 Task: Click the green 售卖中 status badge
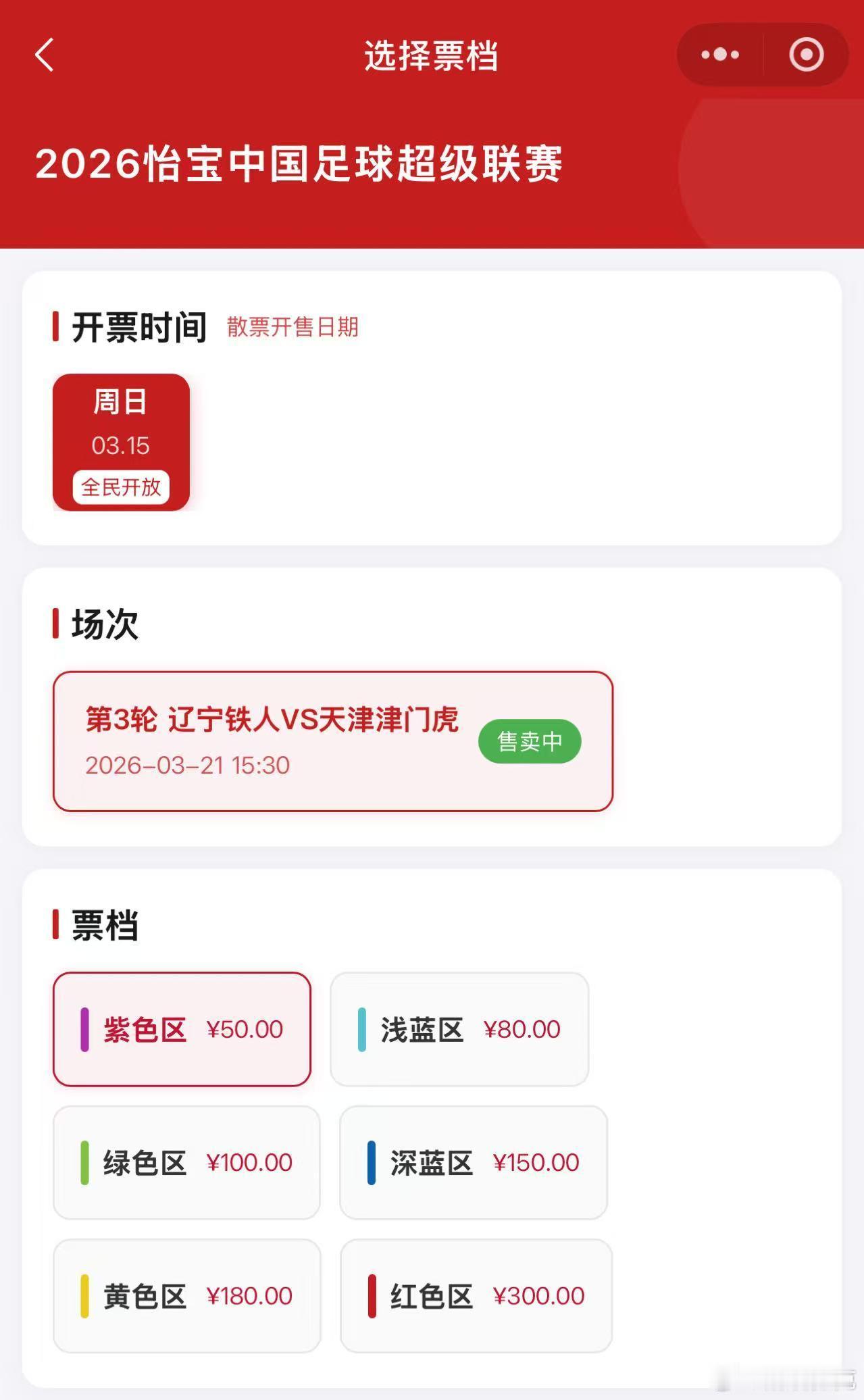click(530, 741)
